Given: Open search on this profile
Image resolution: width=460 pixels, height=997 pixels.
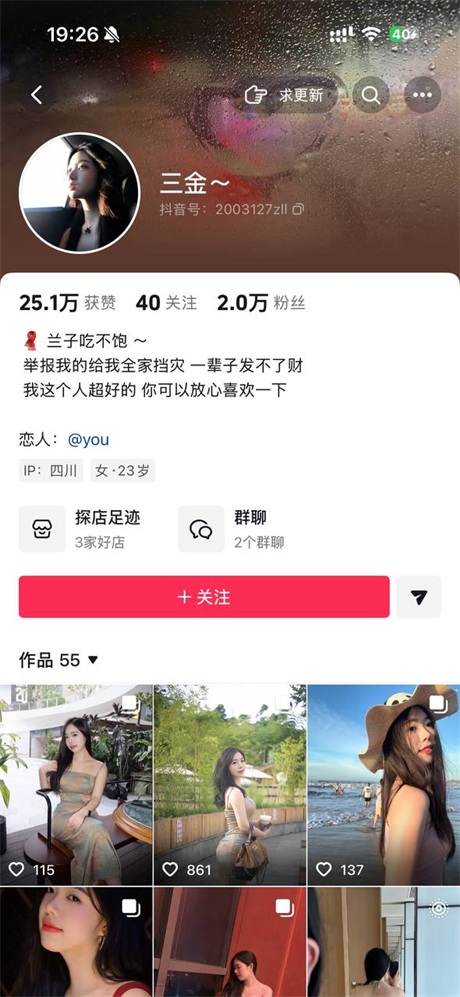Looking at the screenshot, I should pyautogui.click(x=371, y=95).
